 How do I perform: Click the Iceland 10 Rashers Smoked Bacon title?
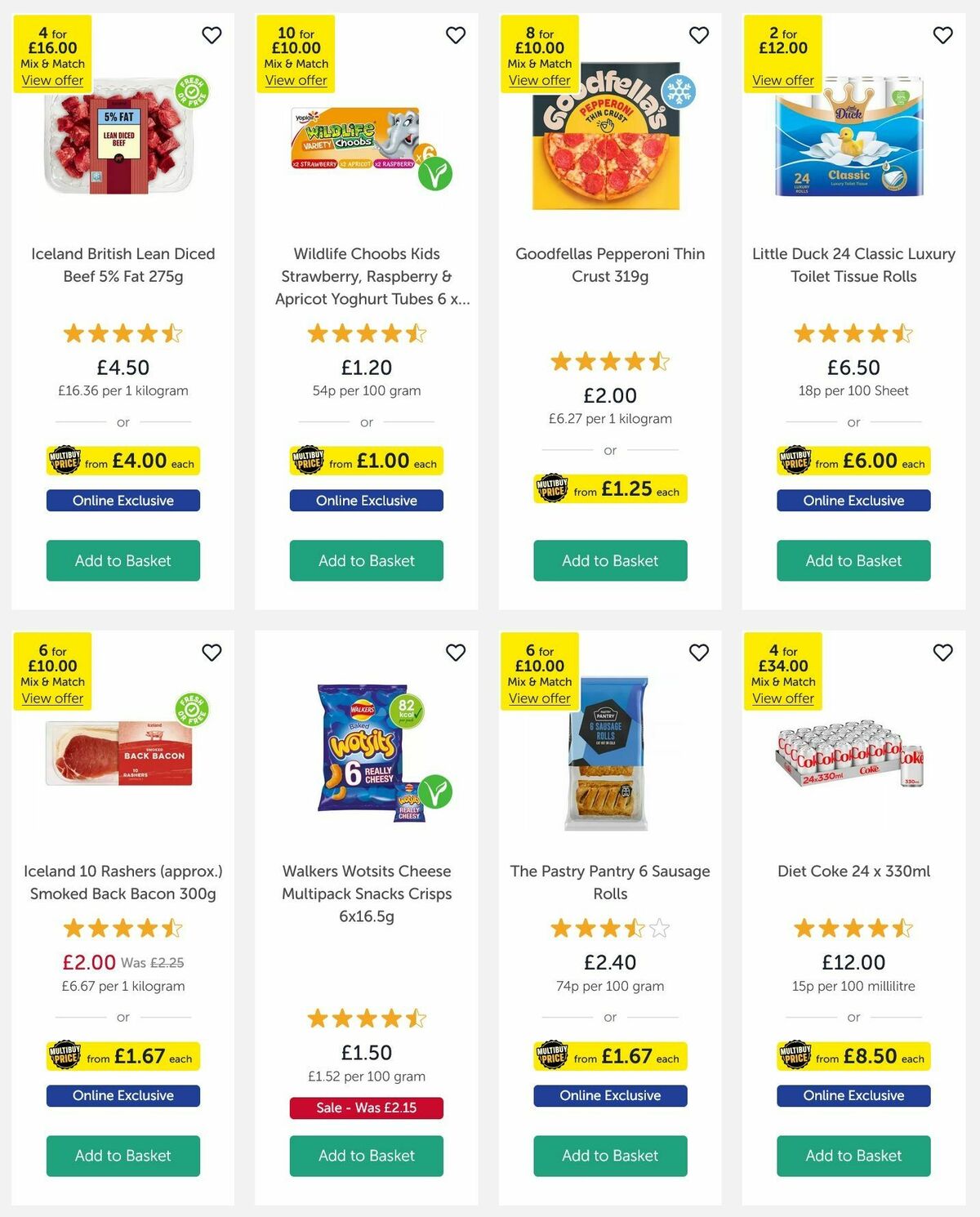coord(122,882)
